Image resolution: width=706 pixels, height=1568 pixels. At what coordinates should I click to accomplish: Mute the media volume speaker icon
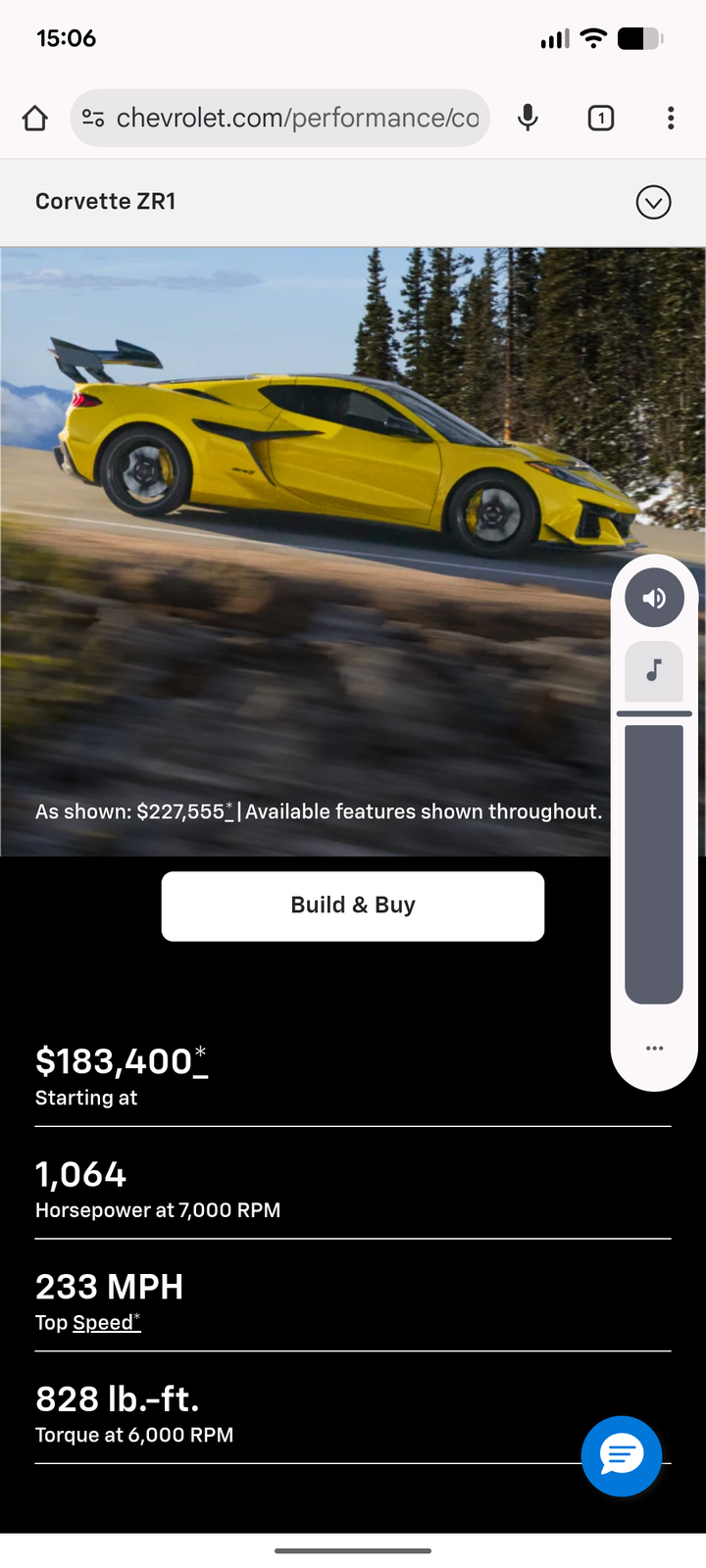[x=654, y=598]
